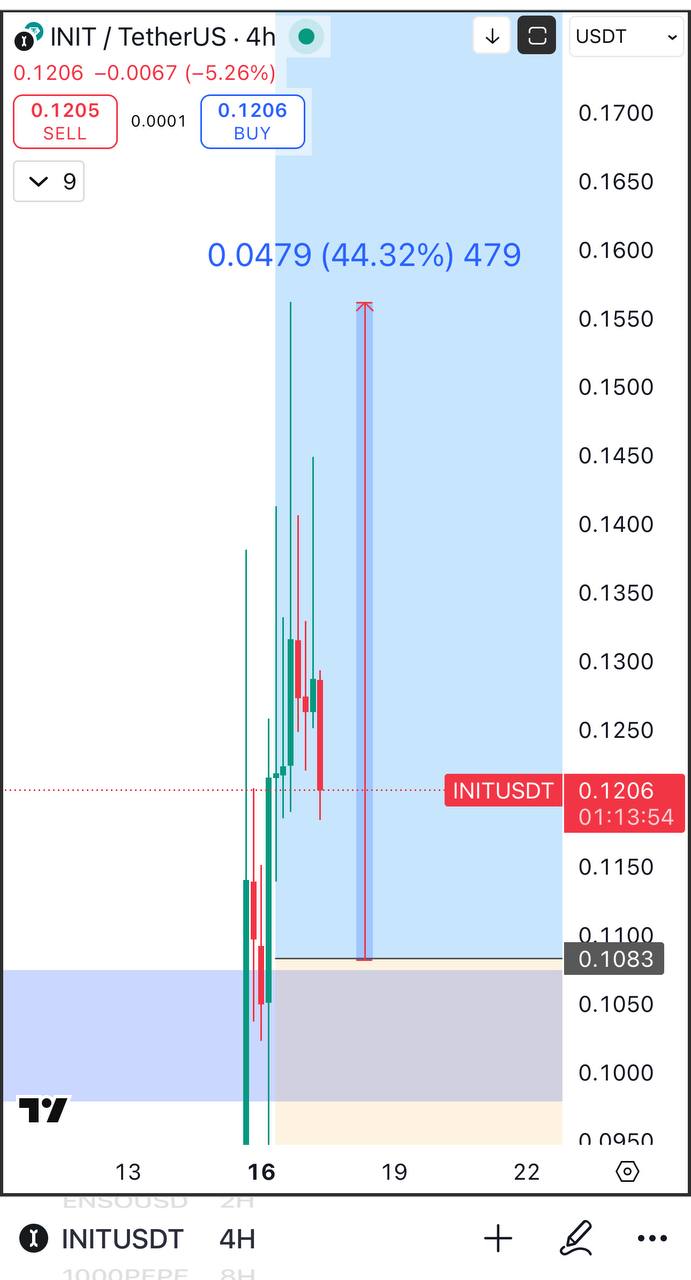Toggle the fullscreen frame icon

pos(537,37)
